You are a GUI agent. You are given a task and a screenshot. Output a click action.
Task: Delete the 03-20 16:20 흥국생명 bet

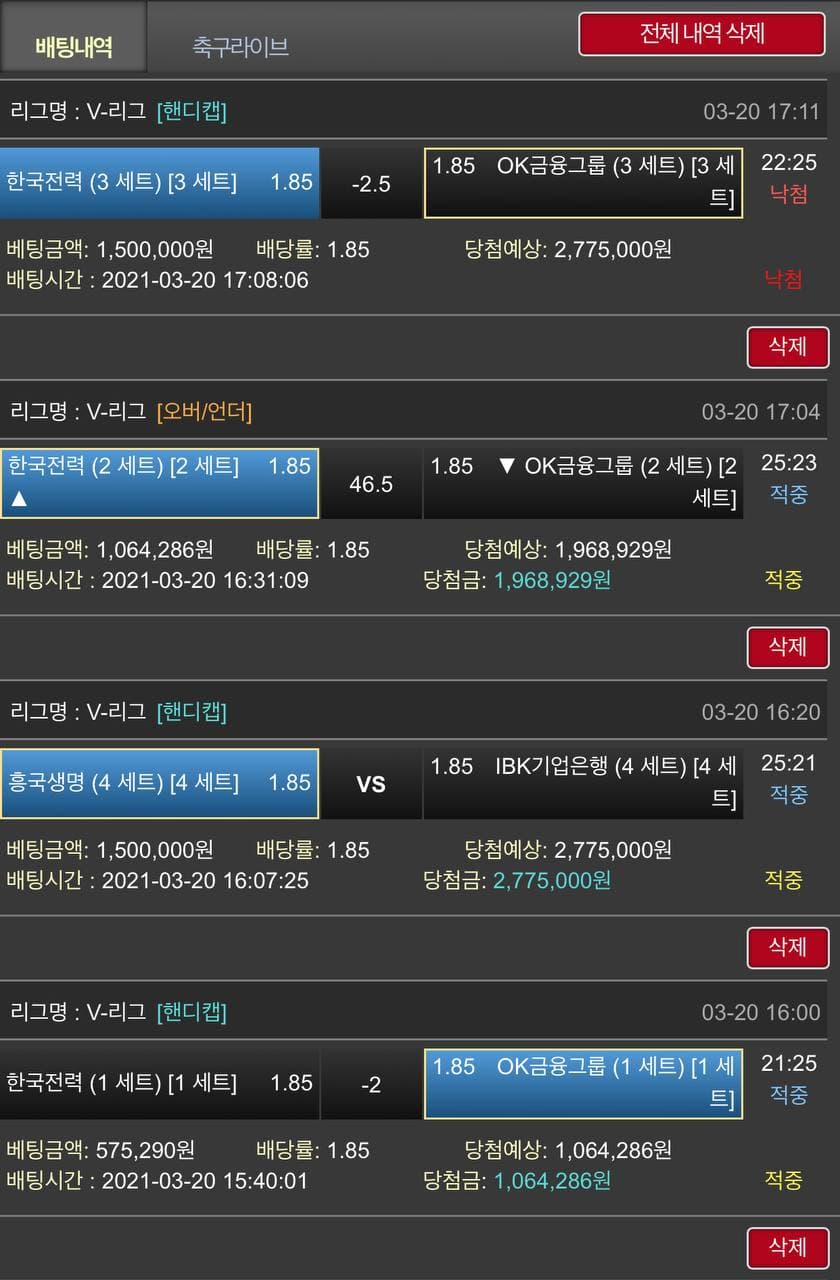[788, 947]
